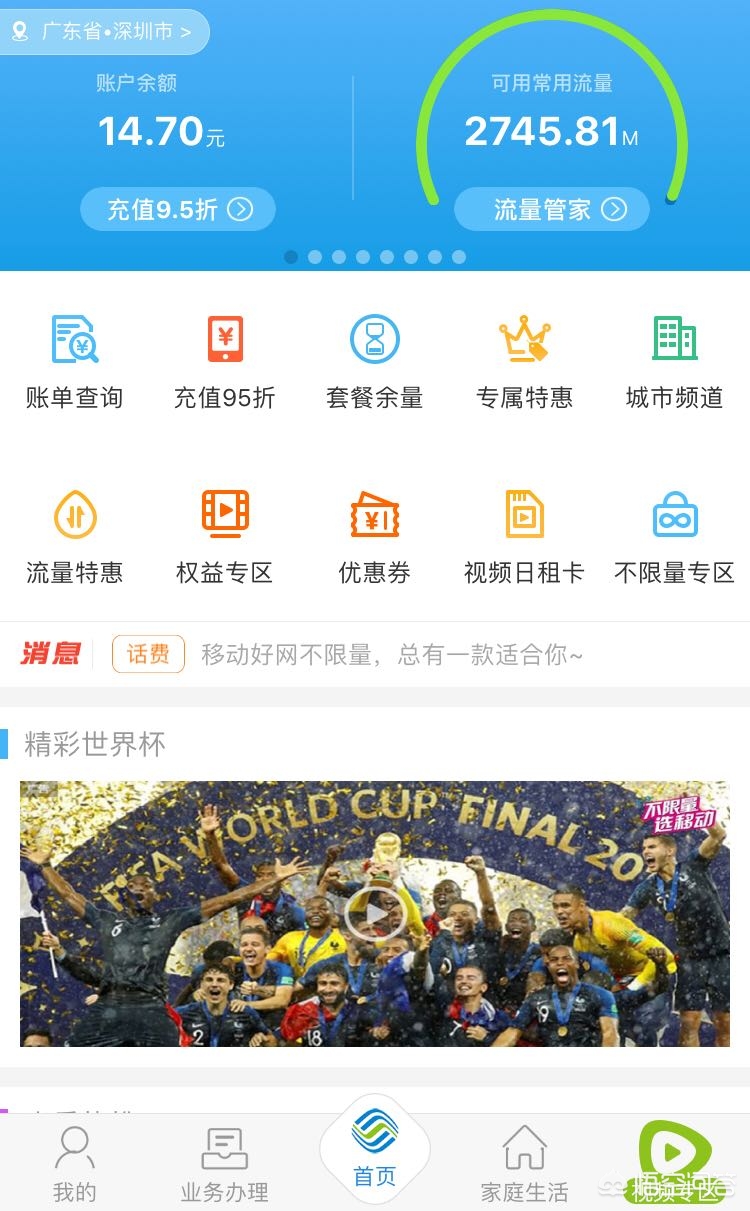Image resolution: width=750 pixels, height=1211 pixels.
Task: Open 专属特惠 exclusive offers
Action: click(524, 362)
